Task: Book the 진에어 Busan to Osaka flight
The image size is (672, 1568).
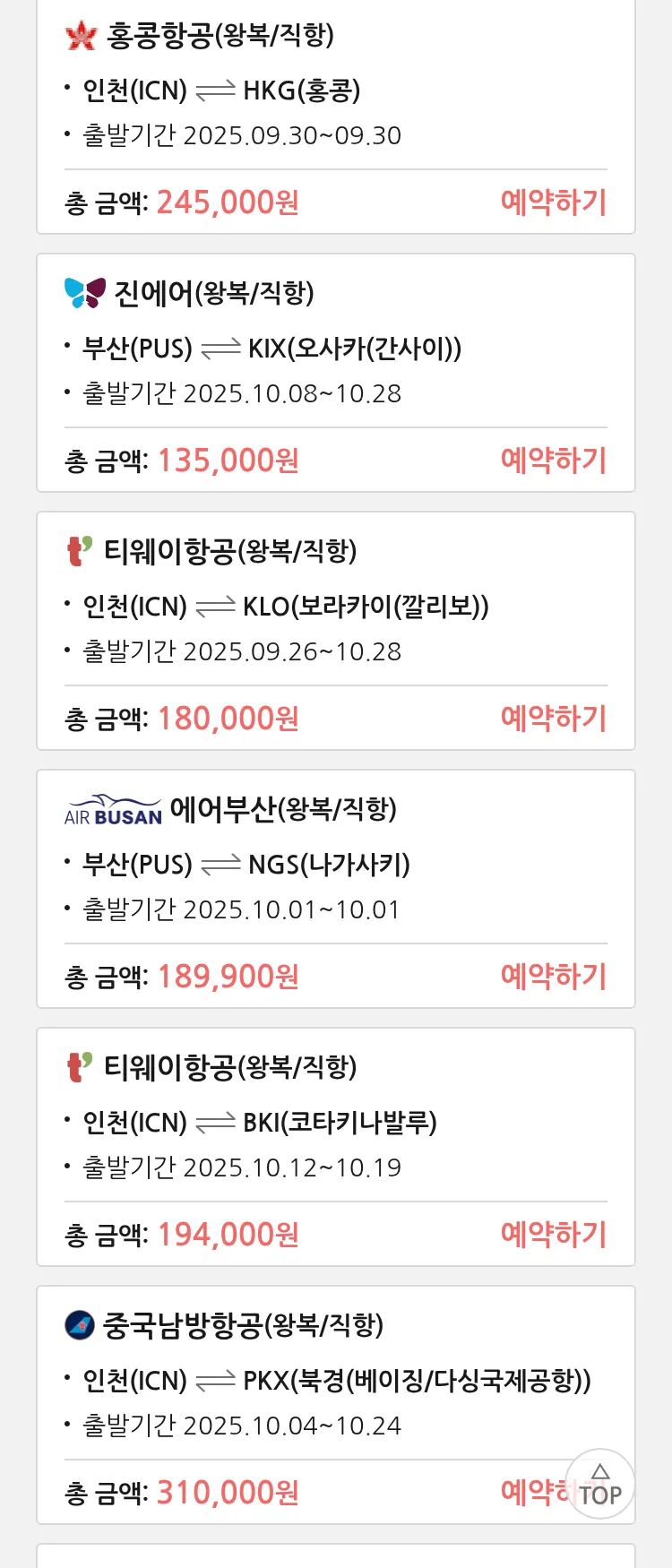Action: click(x=553, y=461)
